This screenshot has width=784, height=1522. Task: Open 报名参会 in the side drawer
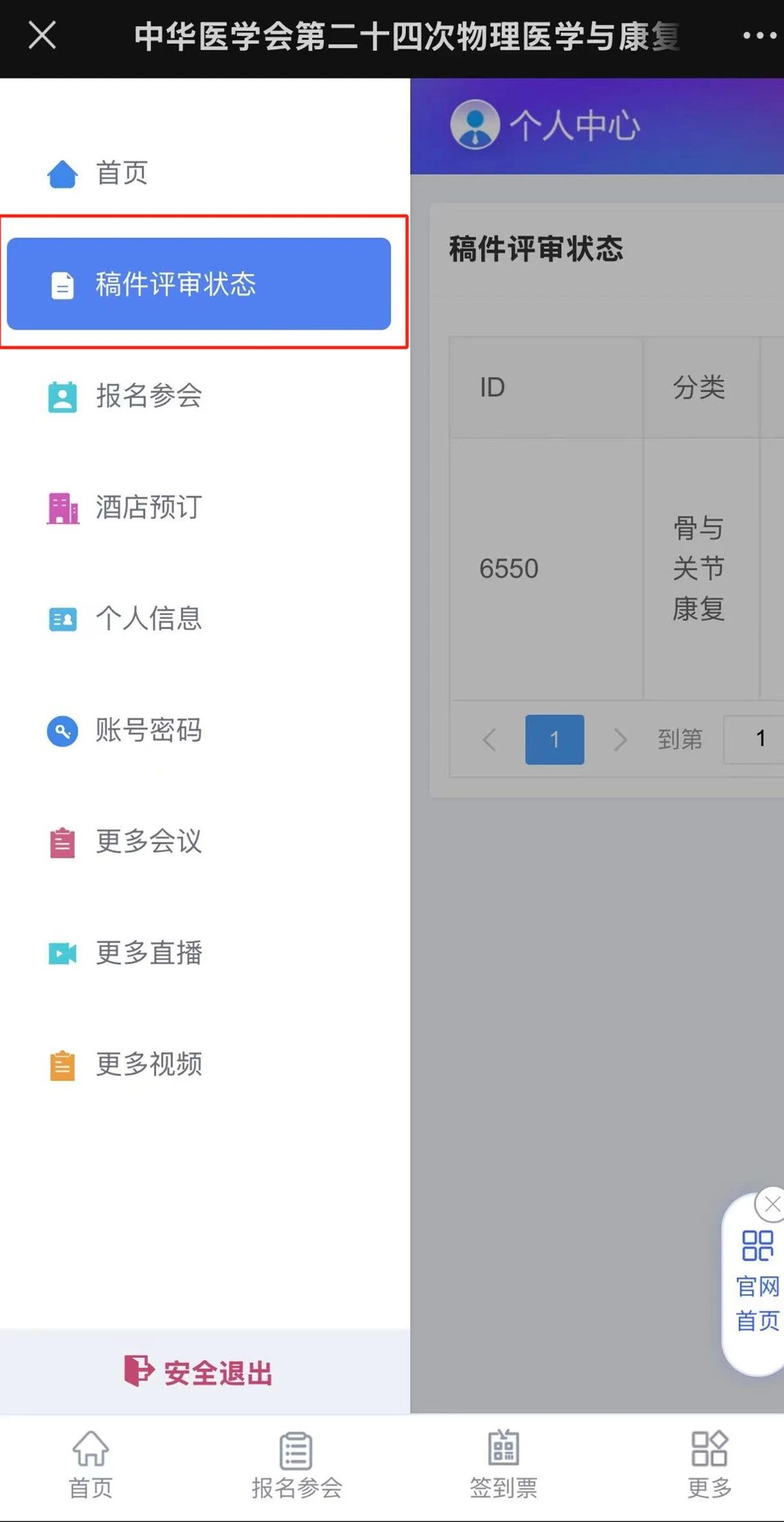pos(148,396)
